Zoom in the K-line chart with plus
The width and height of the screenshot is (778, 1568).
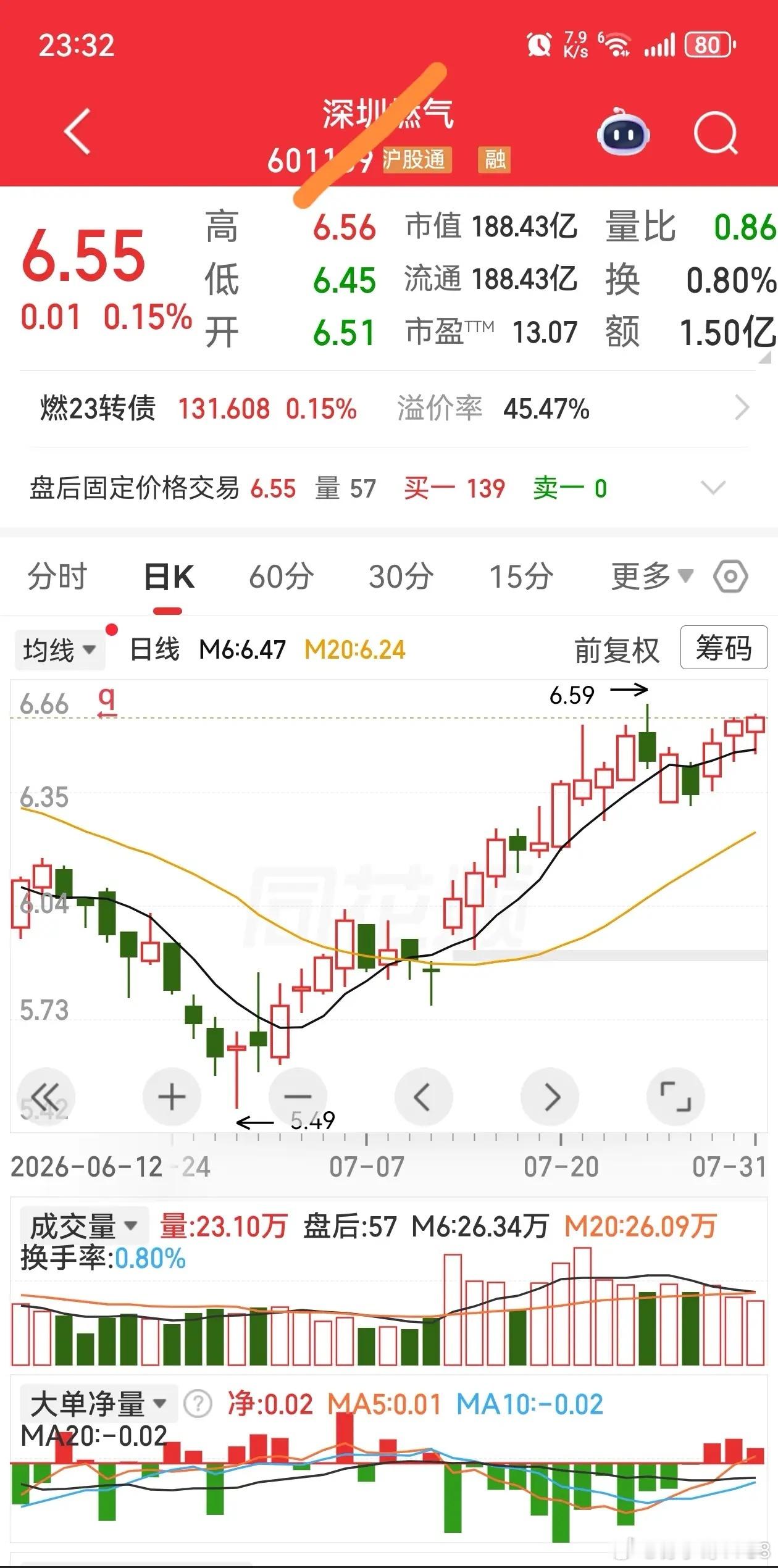coord(172,1097)
